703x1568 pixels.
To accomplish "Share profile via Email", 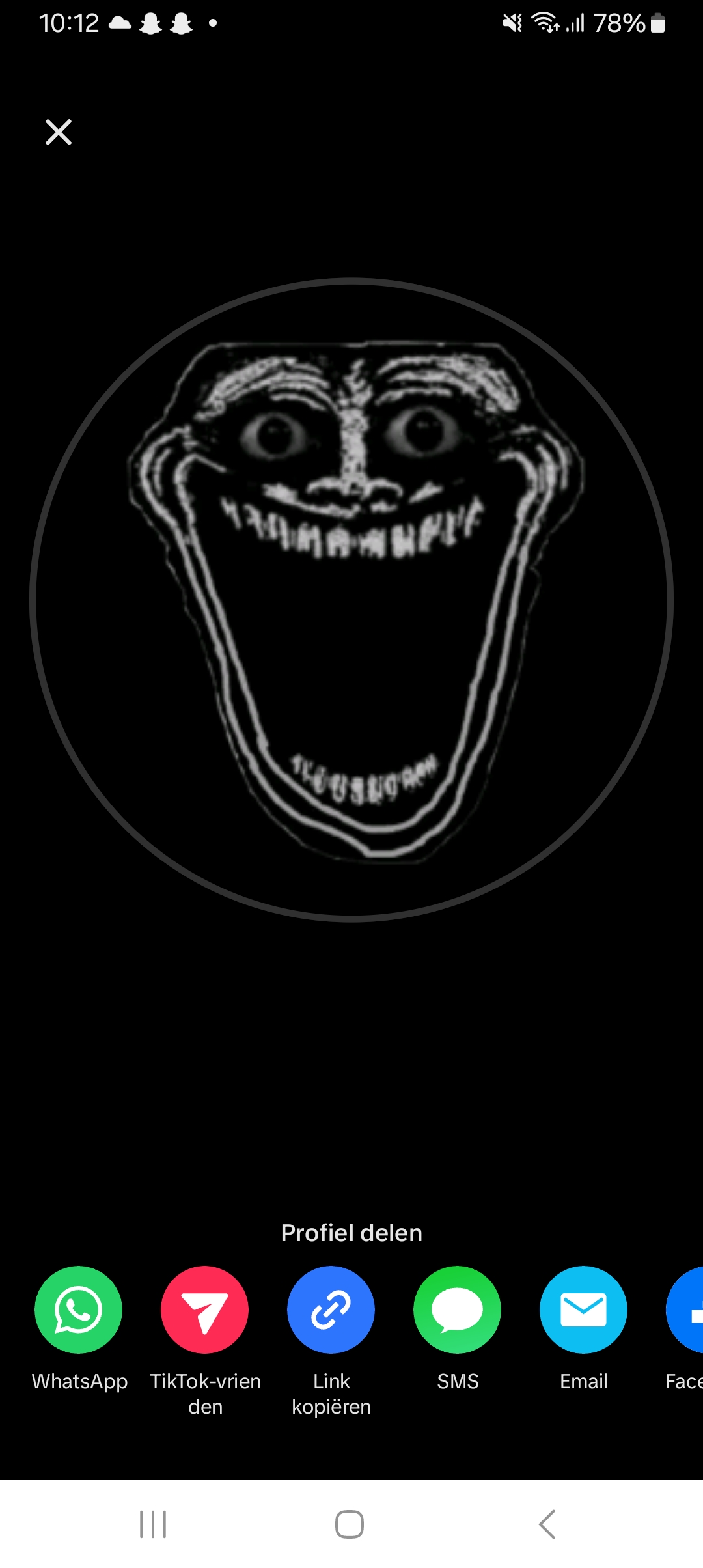I will (x=583, y=1309).
